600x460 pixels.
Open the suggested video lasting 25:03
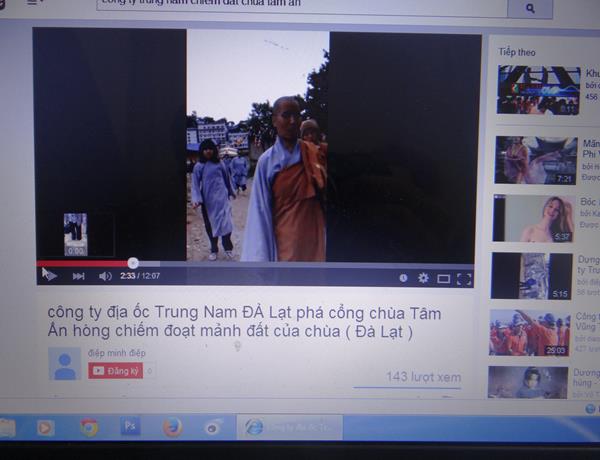(x=529, y=332)
